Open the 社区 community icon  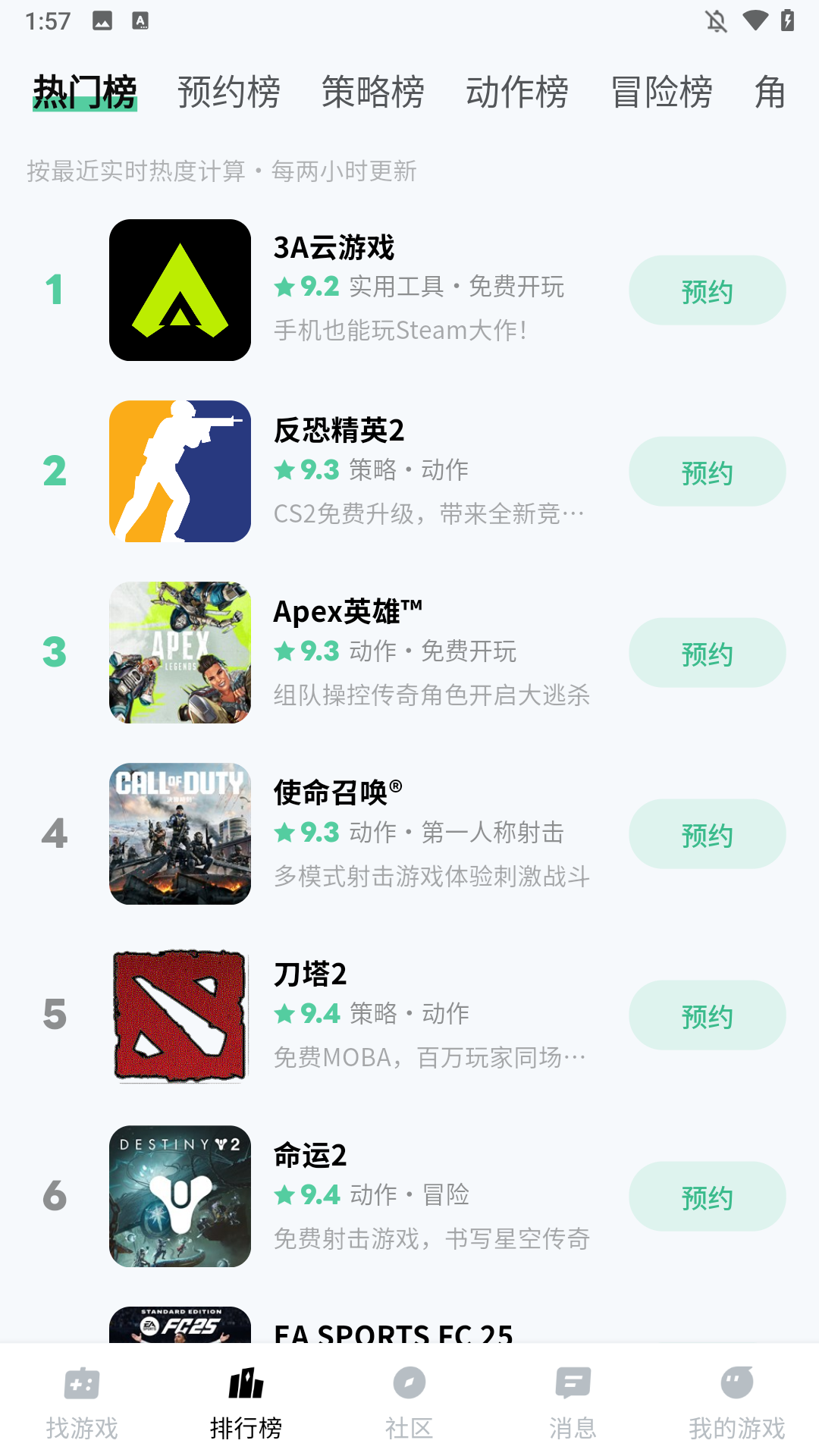[x=409, y=1383]
